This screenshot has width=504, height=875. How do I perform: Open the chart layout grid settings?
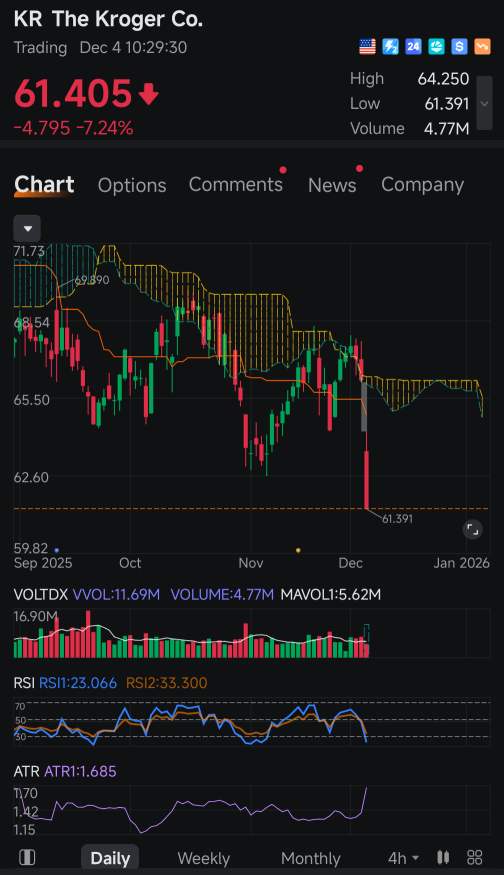click(x=474, y=857)
